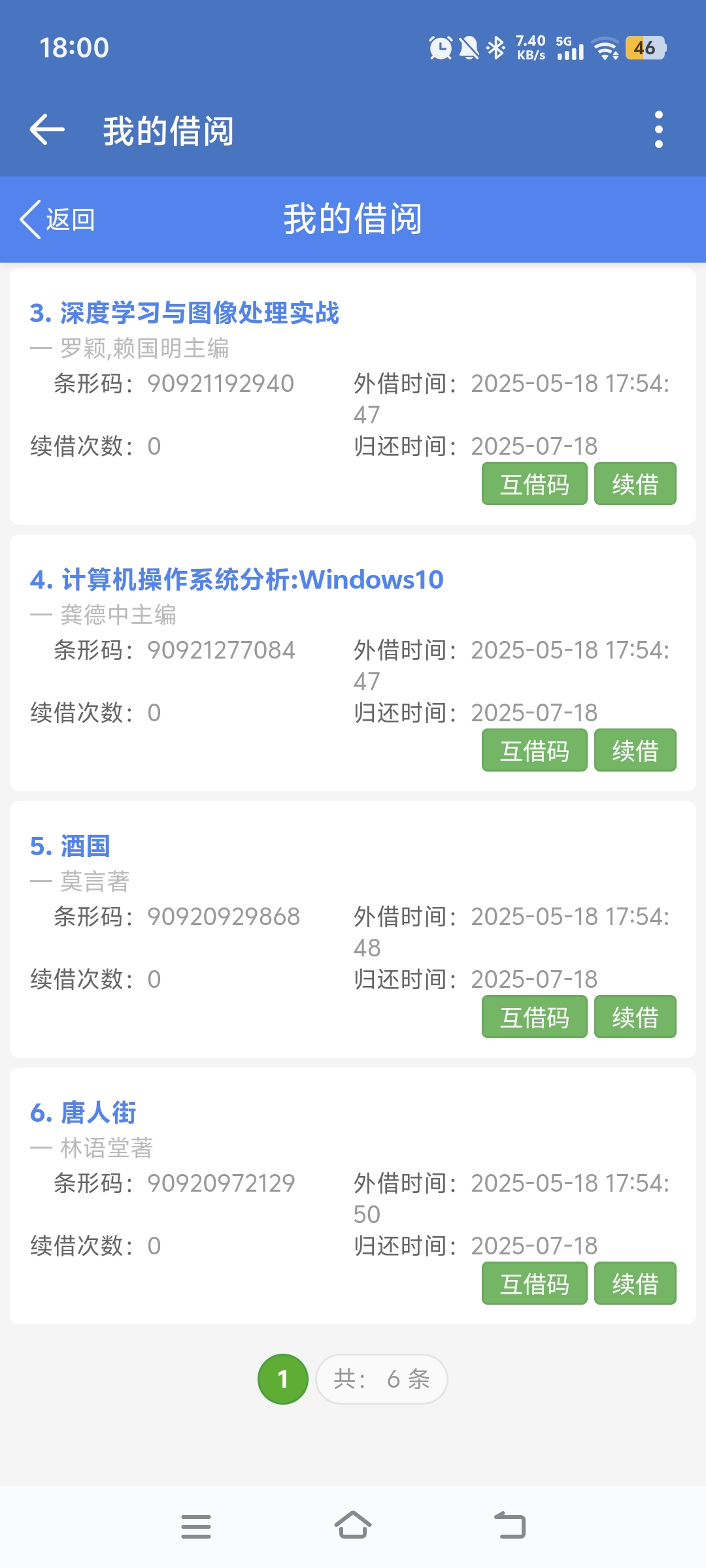706x1568 pixels.
Task: Tap 互借码 for 唐人街
Action: [x=534, y=1284]
